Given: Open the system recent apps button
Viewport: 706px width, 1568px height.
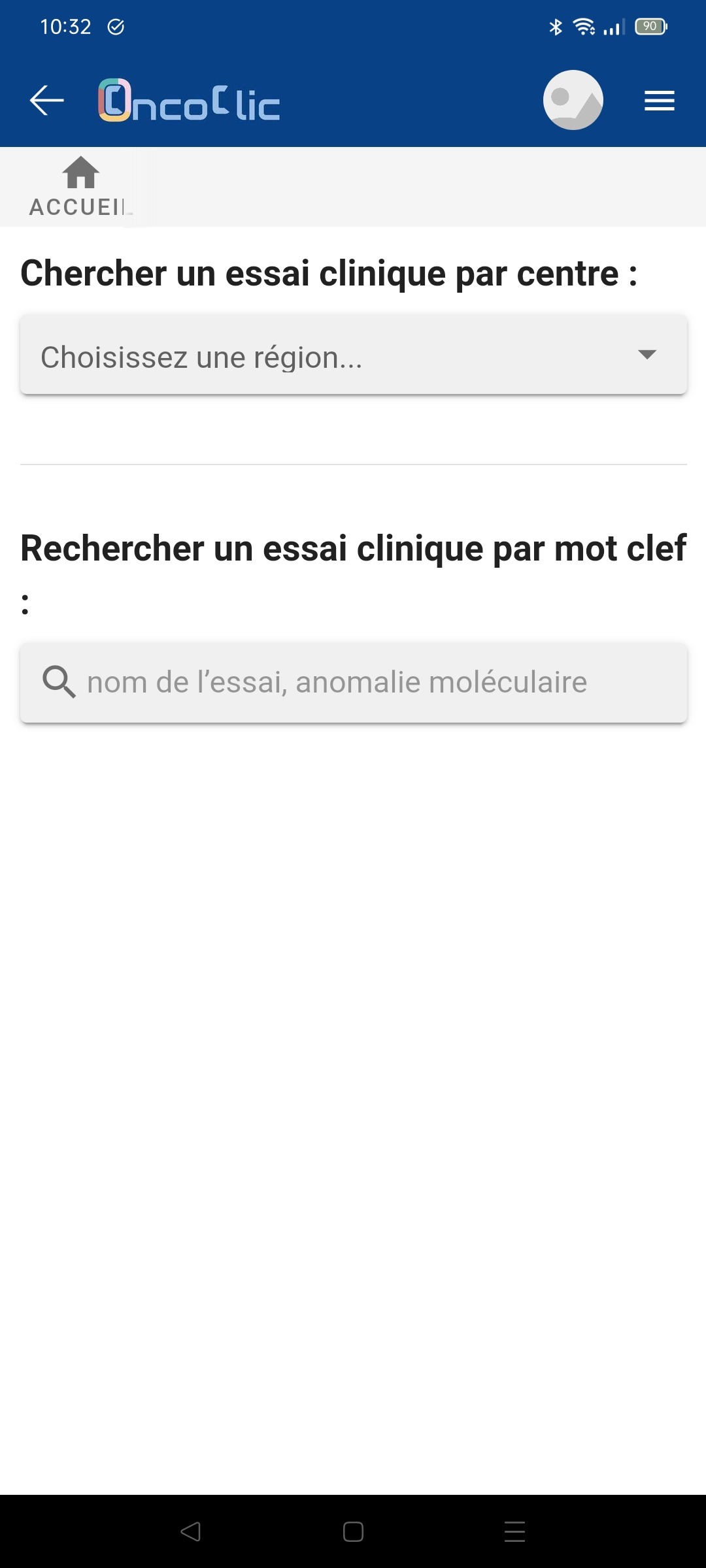Looking at the screenshot, I should pyautogui.click(x=514, y=1531).
